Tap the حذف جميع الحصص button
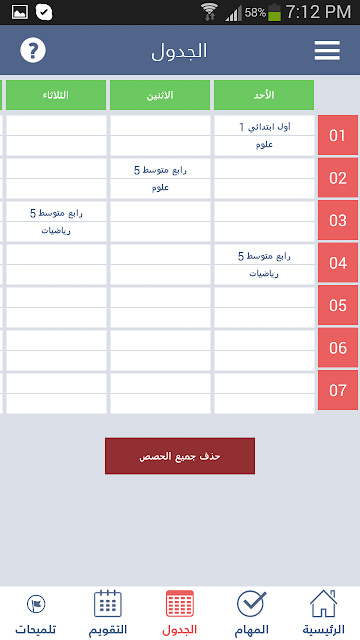The height and width of the screenshot is (640, 360). click(x=180, y=456)
